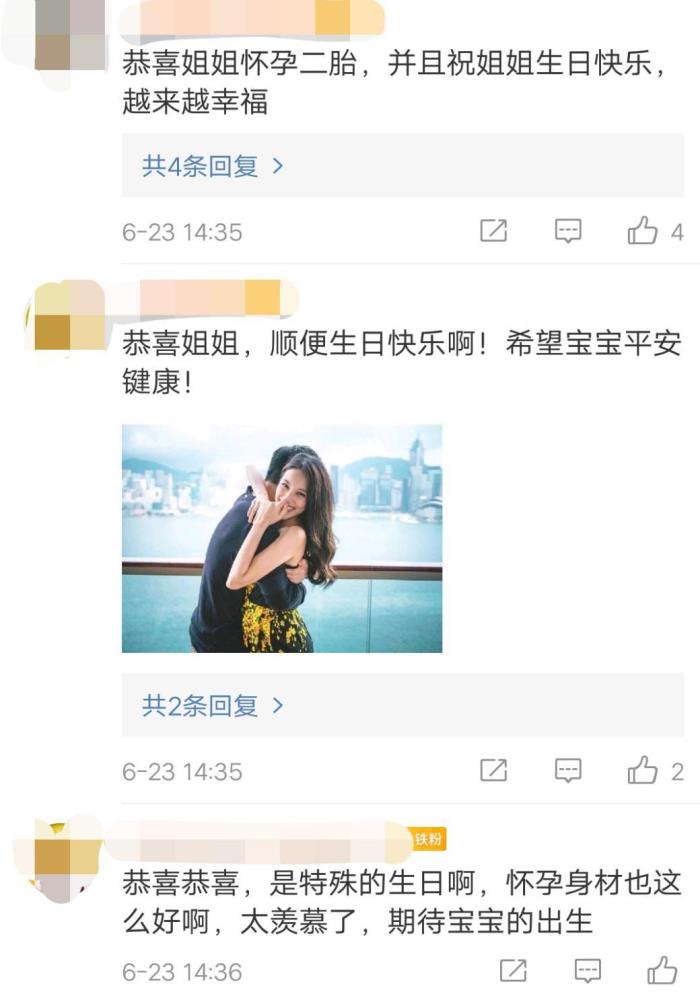Reply to the comment wishing 宝宝平安健康
The width and height of the screenshot is (700, 998).
click(568, 771)
